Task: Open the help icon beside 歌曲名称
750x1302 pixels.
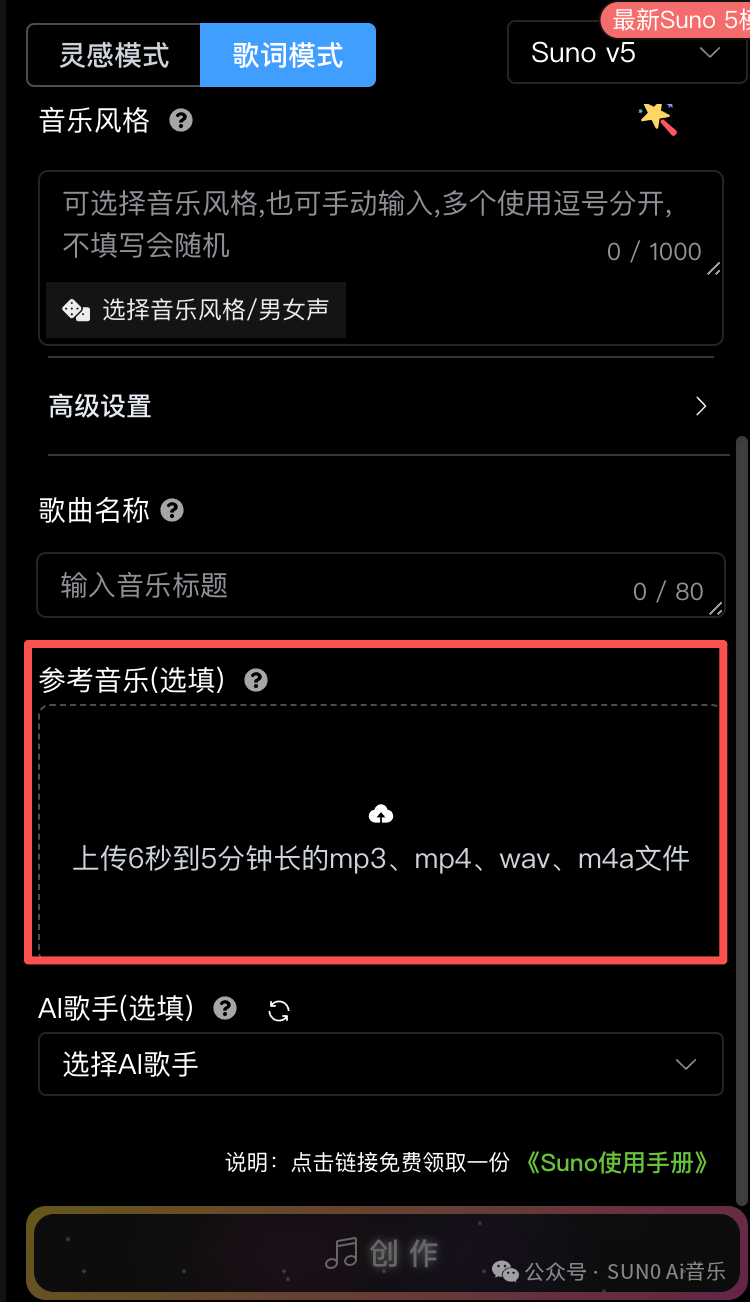Action: tap(171, 510)
